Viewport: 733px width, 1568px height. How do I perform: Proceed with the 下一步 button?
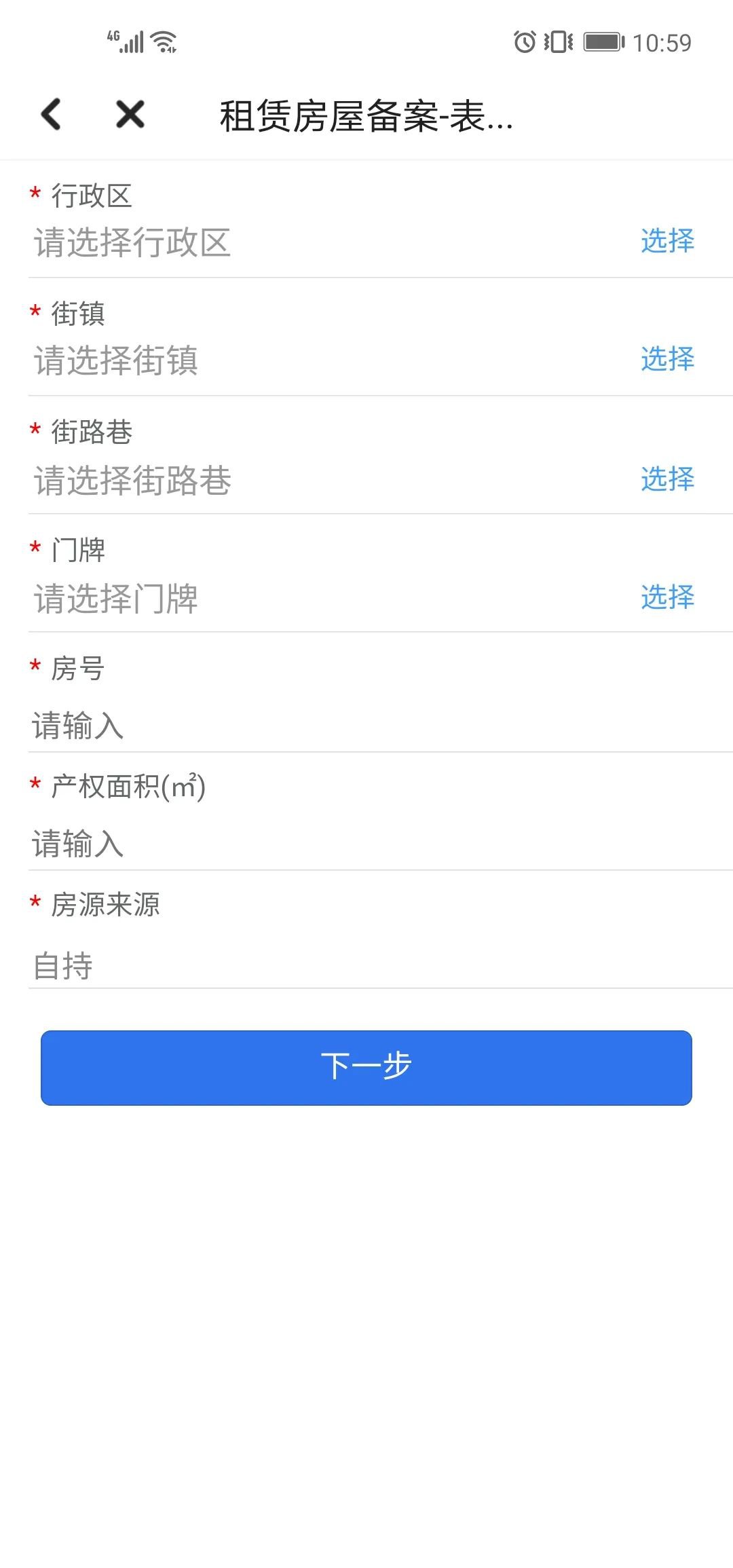point(366,1068)
